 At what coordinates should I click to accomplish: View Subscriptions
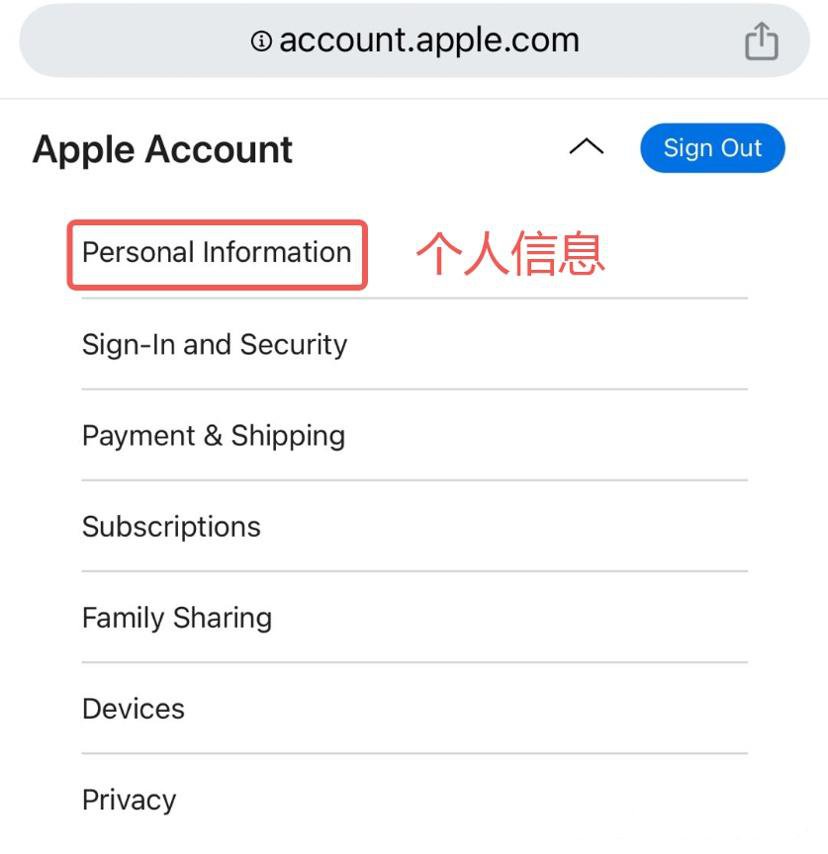(171, 527)
